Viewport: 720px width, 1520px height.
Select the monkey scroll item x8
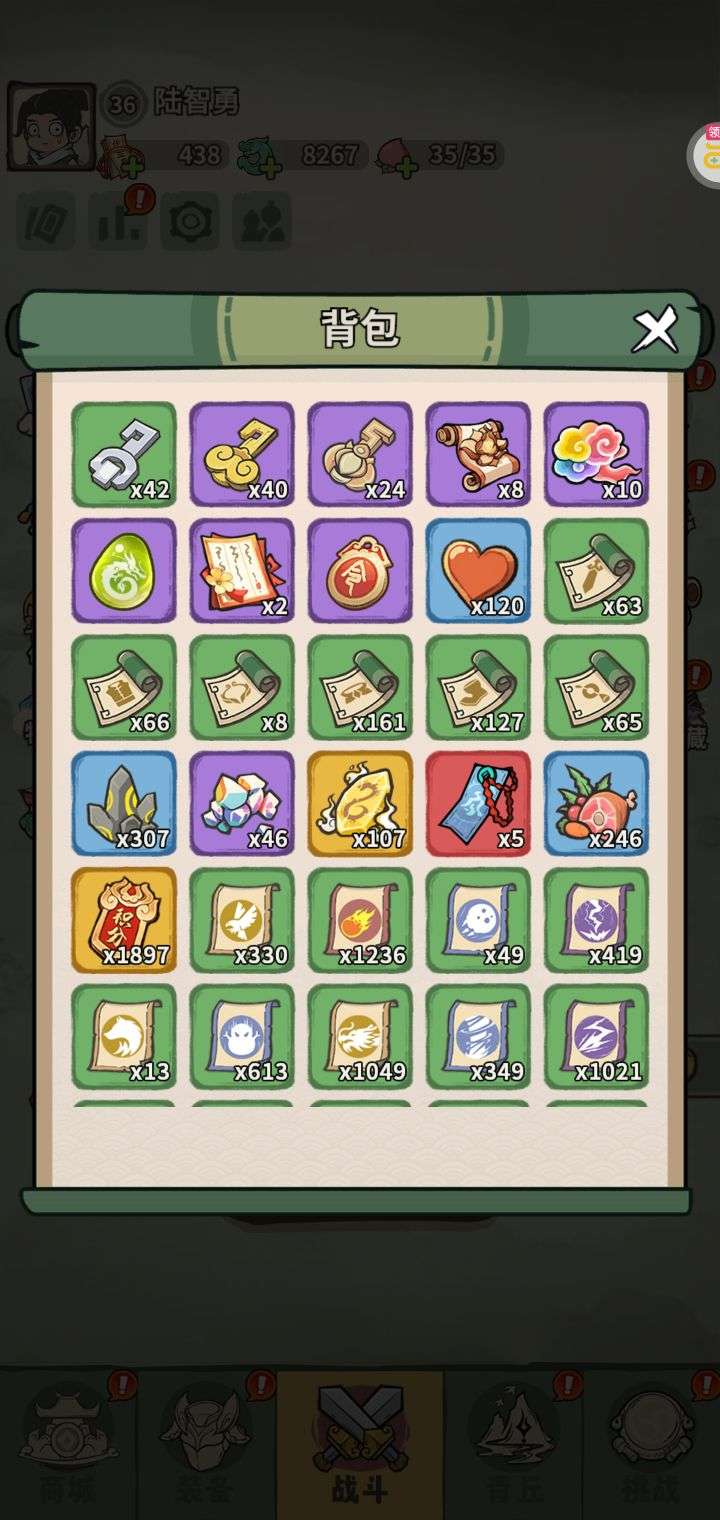(x=478, y=454)
